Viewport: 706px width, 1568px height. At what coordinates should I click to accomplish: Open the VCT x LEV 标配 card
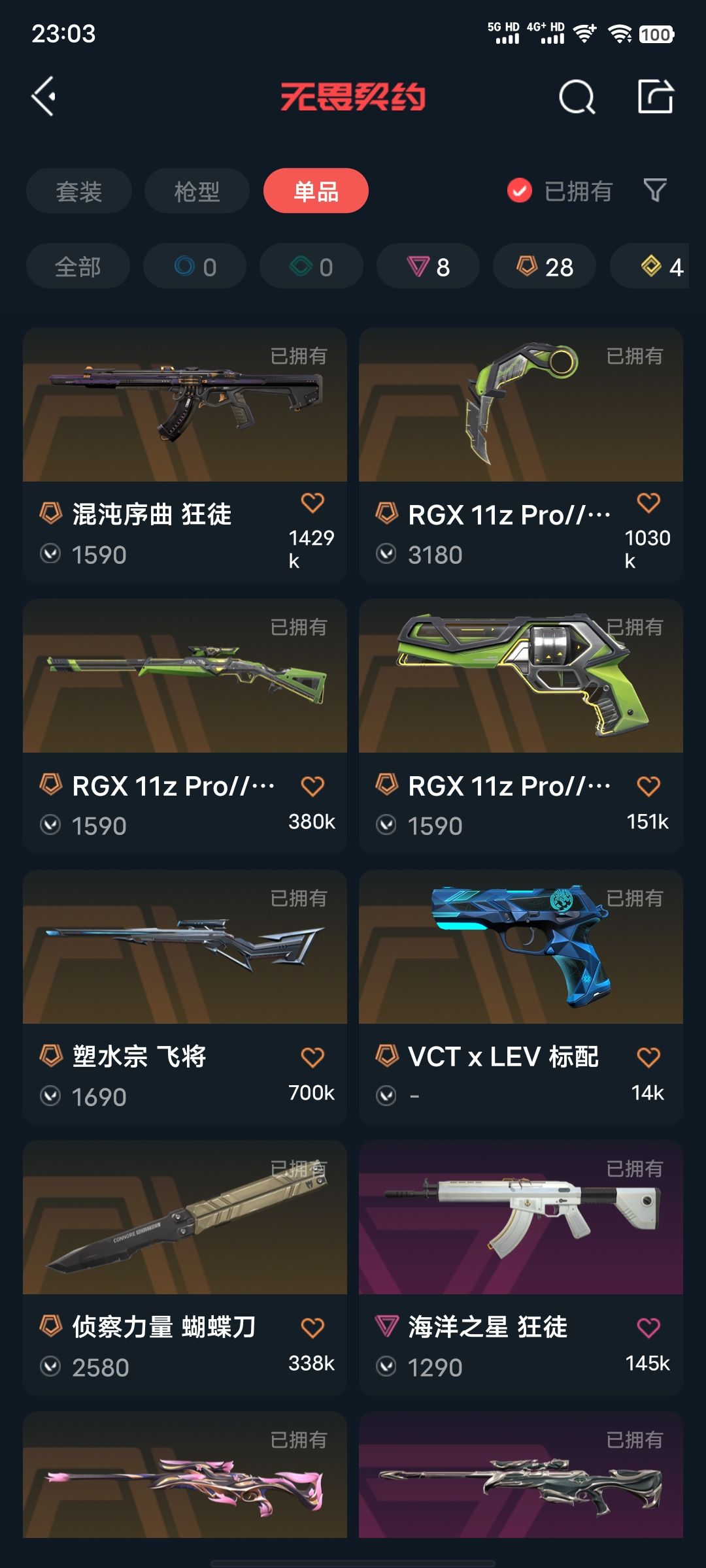521,997
